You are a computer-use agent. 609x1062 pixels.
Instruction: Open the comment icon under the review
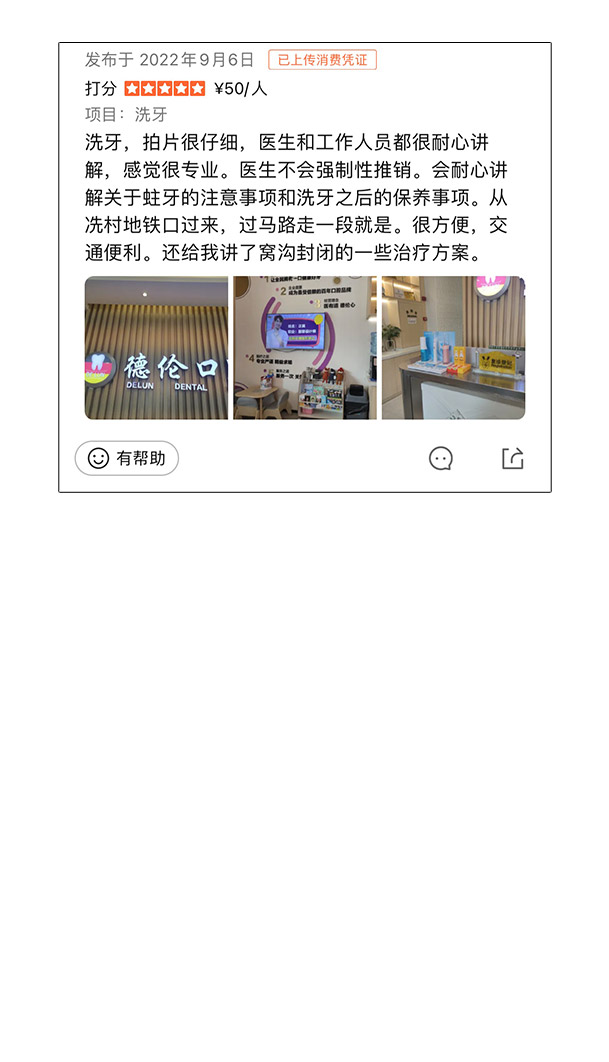441,458
